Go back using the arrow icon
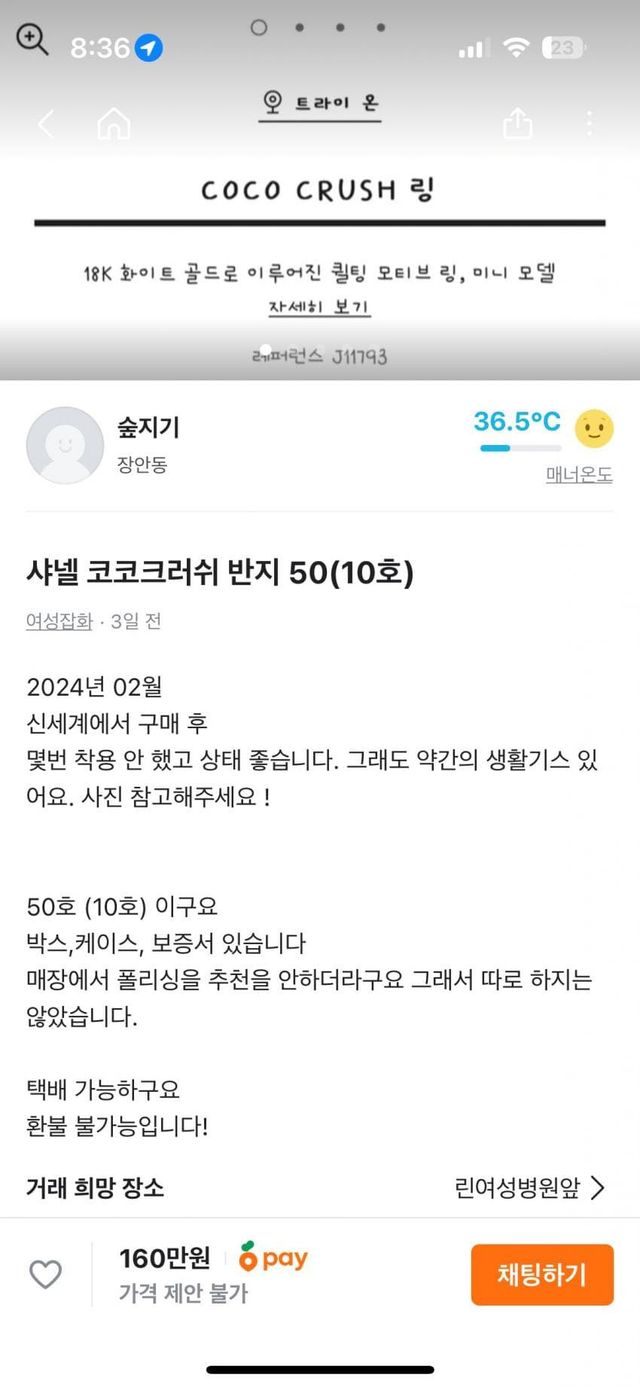Screen dimensions: 640x1387 [46, 124]
